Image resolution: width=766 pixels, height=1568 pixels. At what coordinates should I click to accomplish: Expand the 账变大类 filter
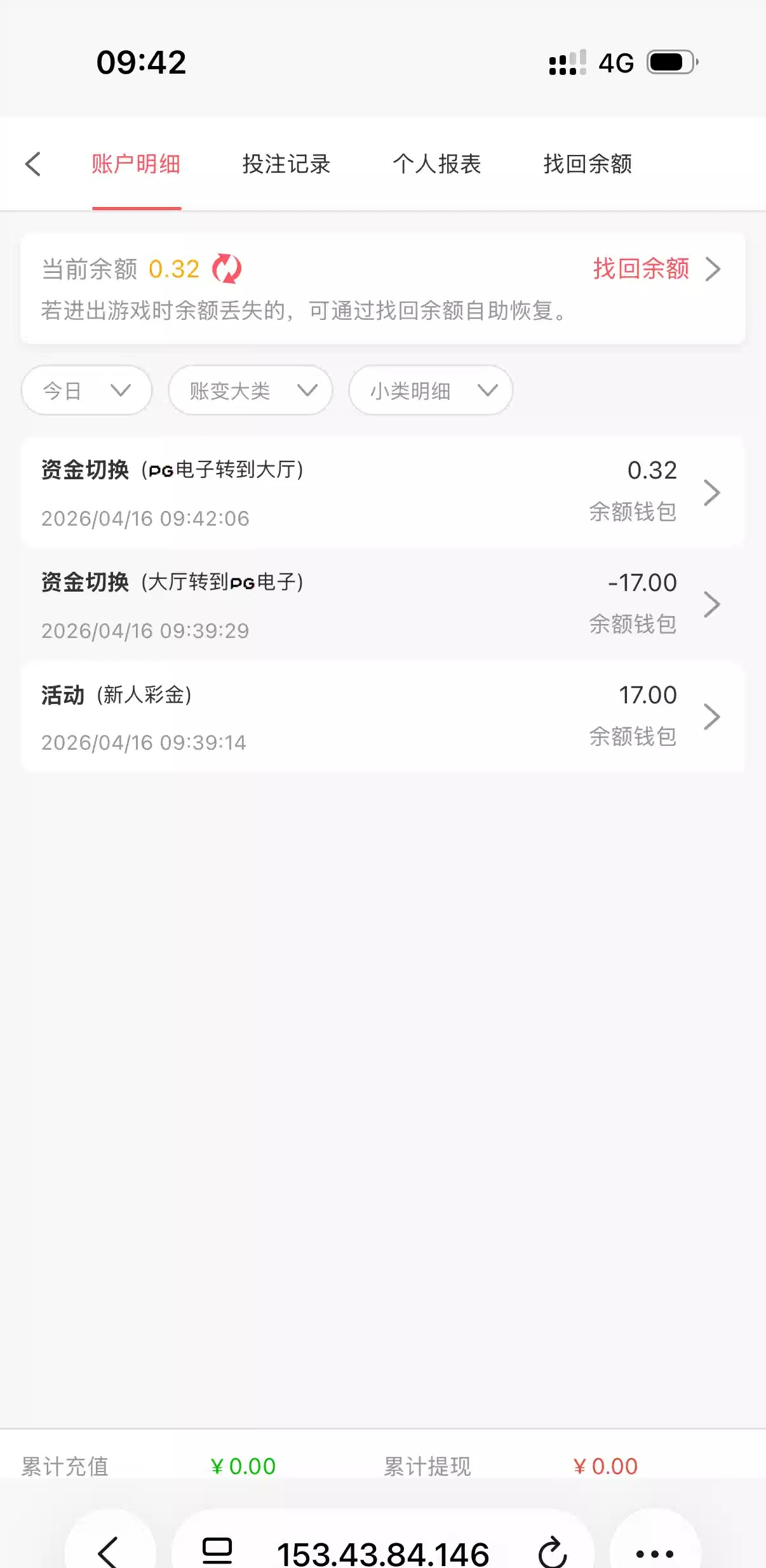[250, 390]
